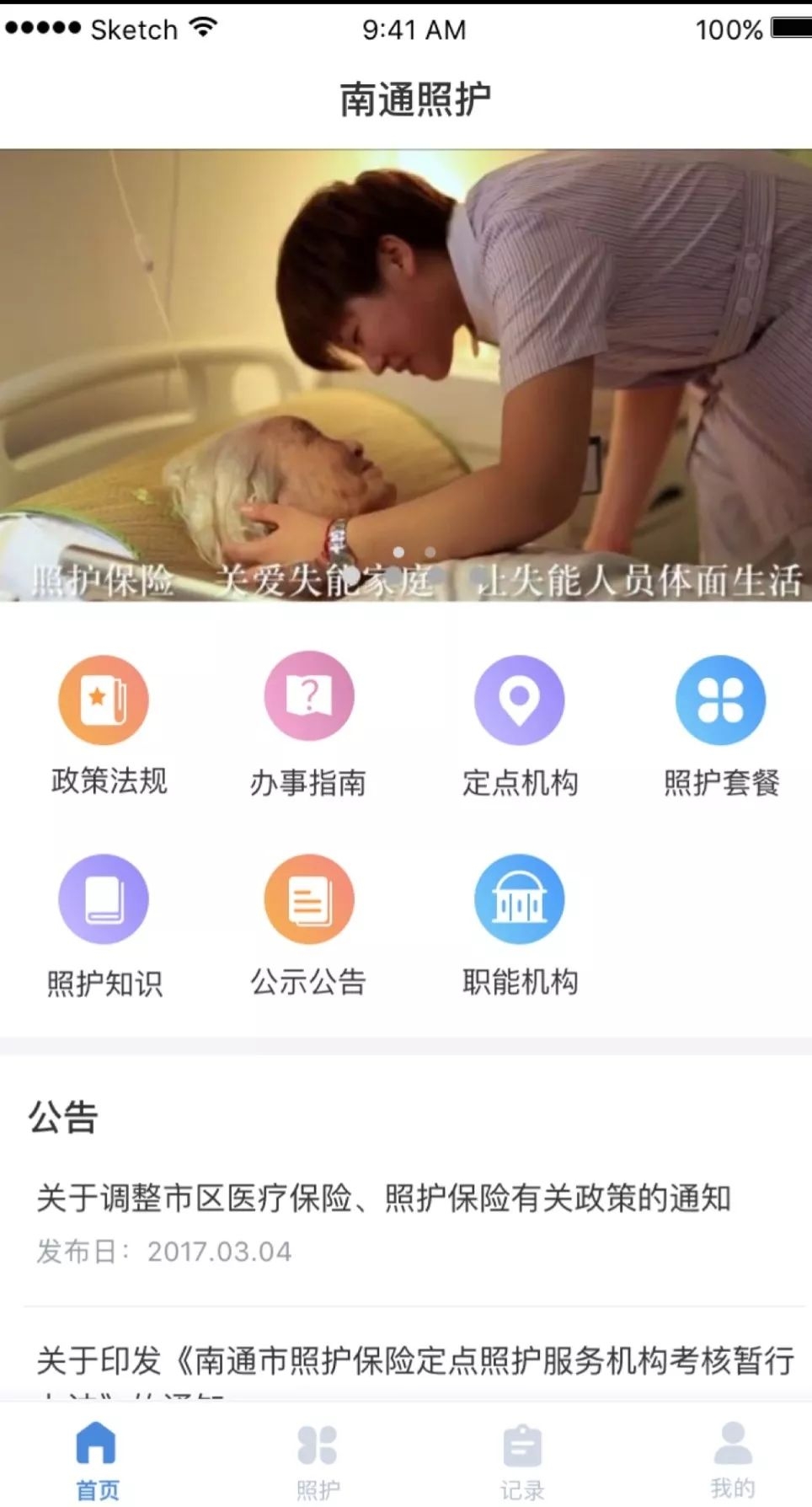Open notice about 南通市照护保险定点照护服务机构考核

tap(414, 1360)
